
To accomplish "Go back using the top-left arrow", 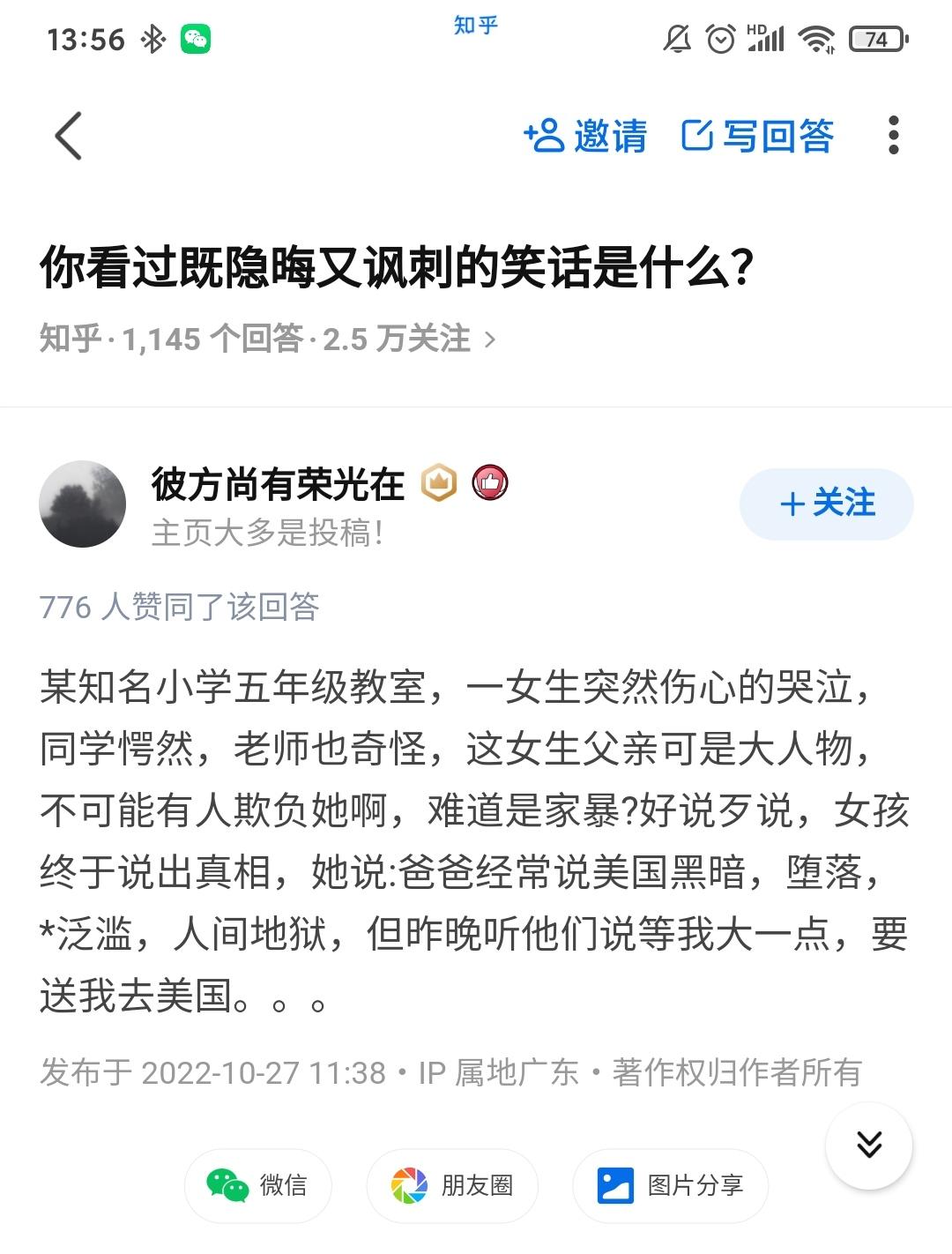I will [x=68, y=136].
